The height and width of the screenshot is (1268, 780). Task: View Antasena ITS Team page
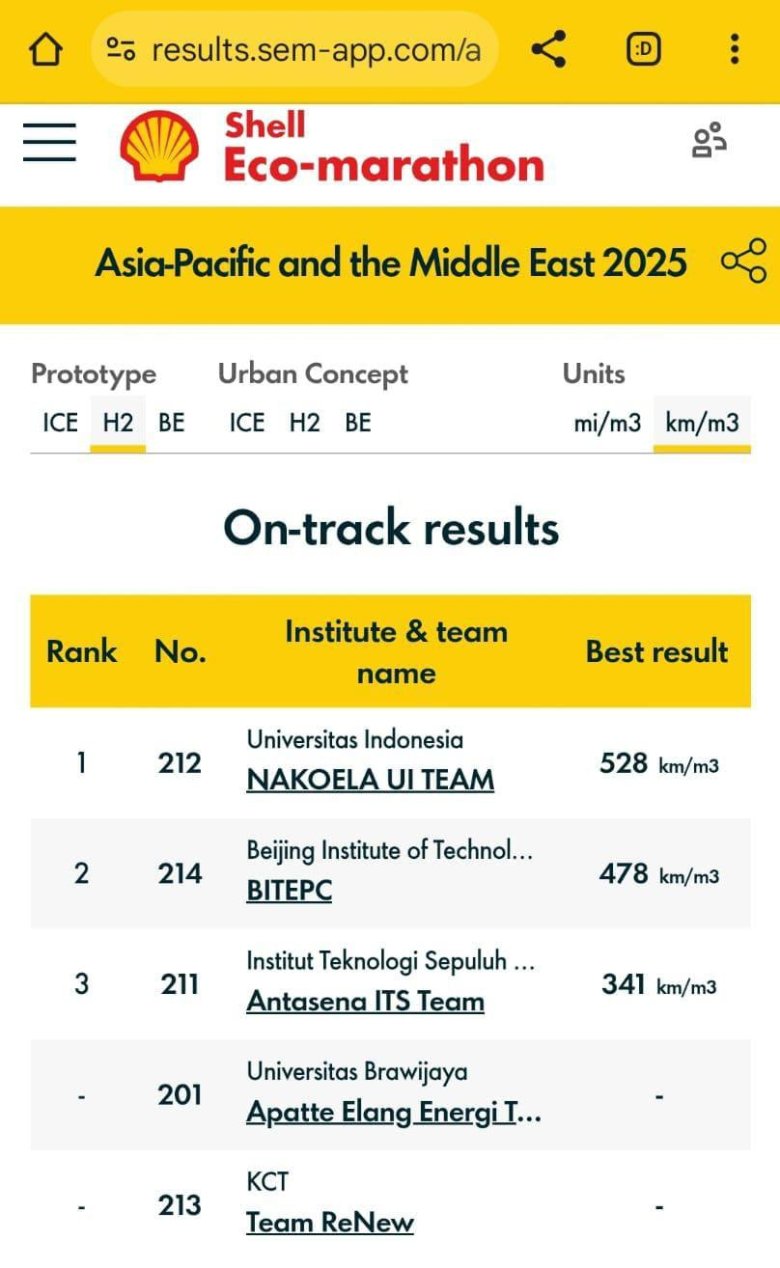click(365, 1001)
